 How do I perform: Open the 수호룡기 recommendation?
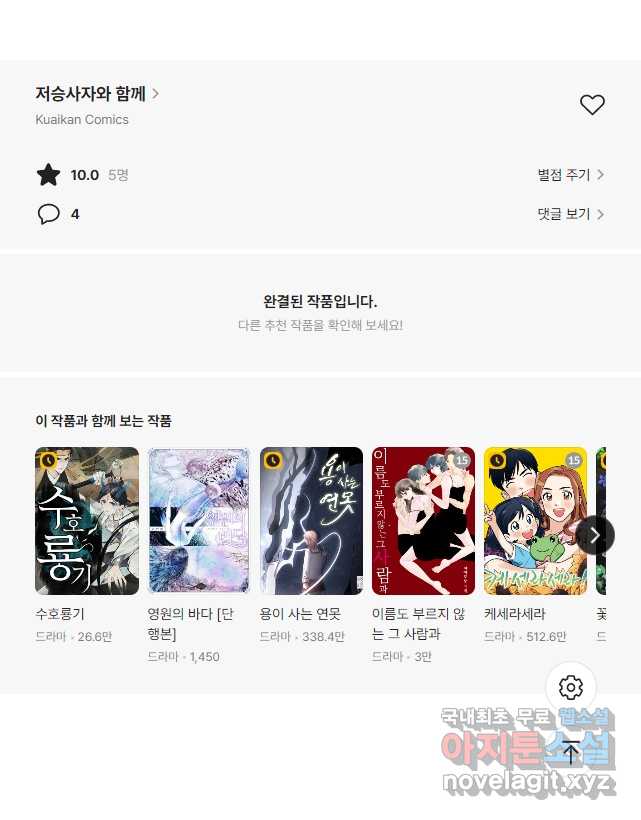87,521
